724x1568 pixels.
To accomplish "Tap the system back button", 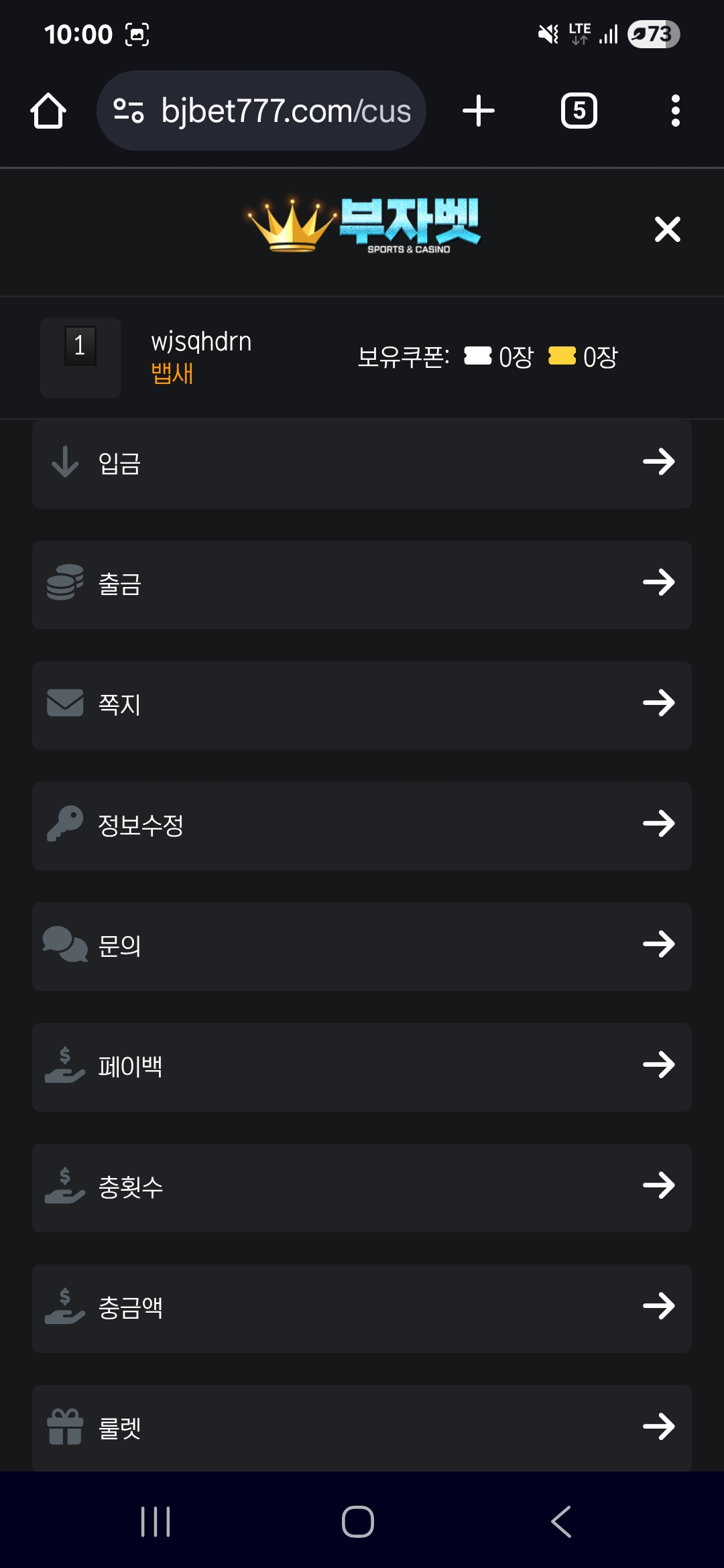I will point(561,1521).
